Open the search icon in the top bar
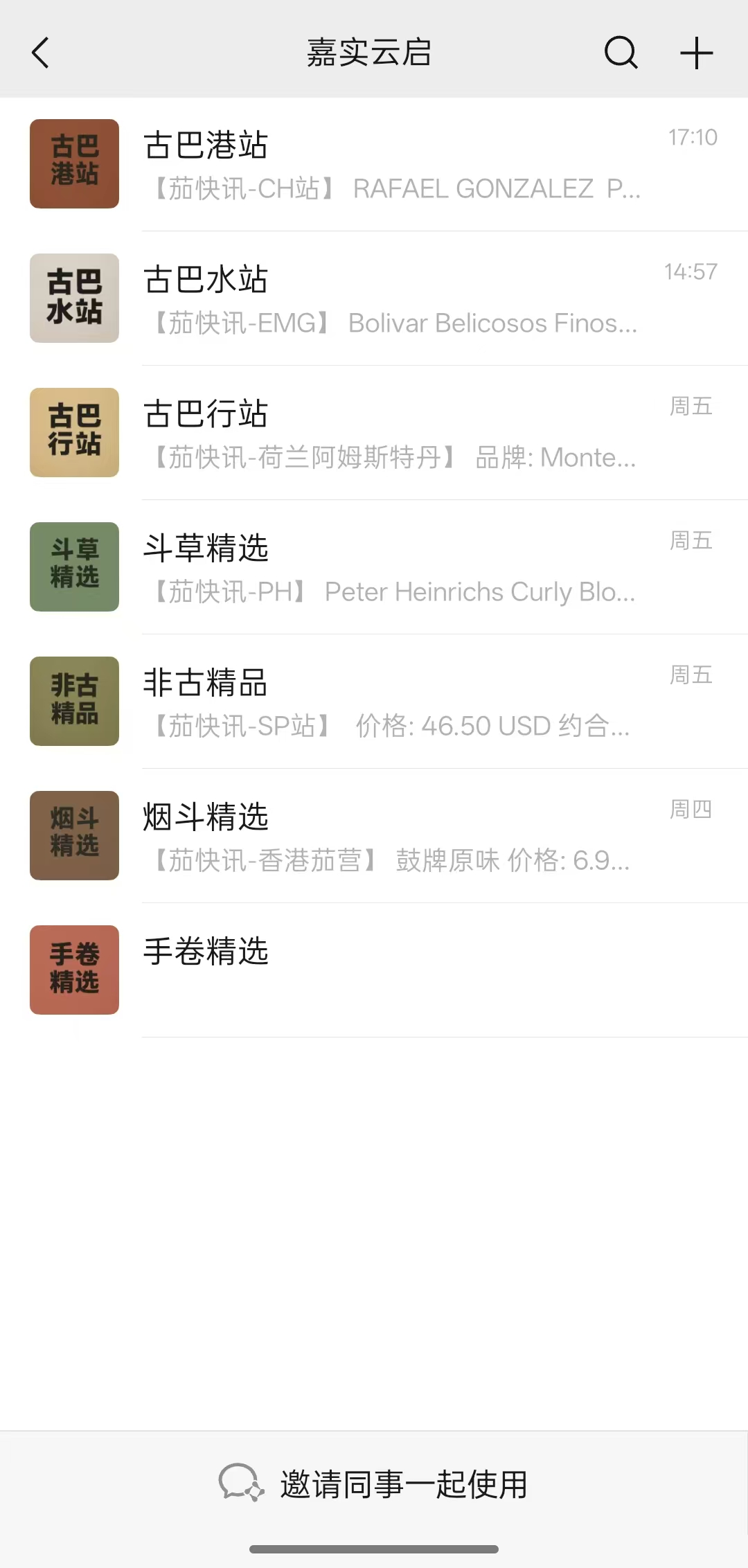The height and width of the screenshot is (1568, 748). [620, 52]
